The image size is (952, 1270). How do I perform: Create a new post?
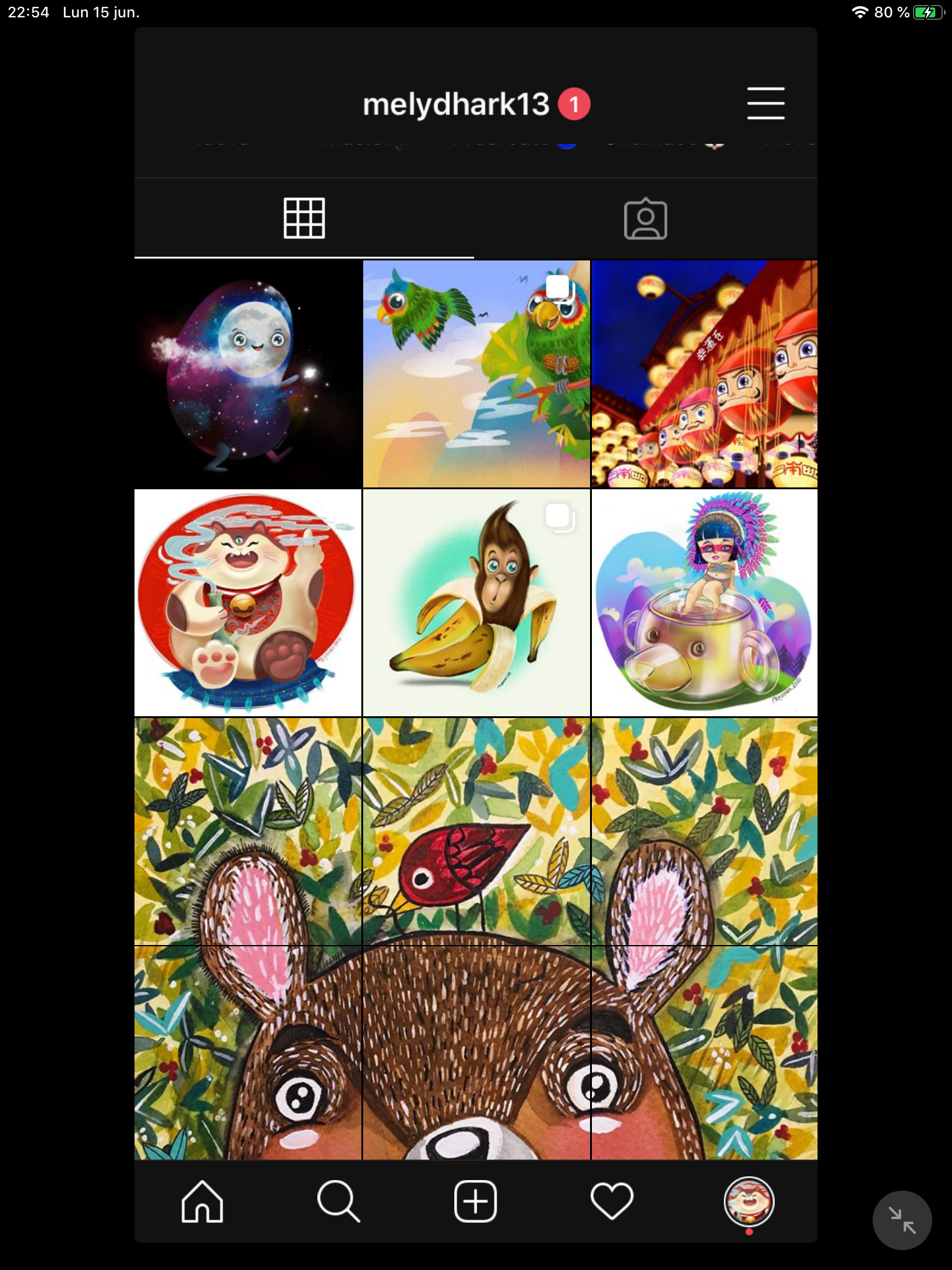point(475,1201)
